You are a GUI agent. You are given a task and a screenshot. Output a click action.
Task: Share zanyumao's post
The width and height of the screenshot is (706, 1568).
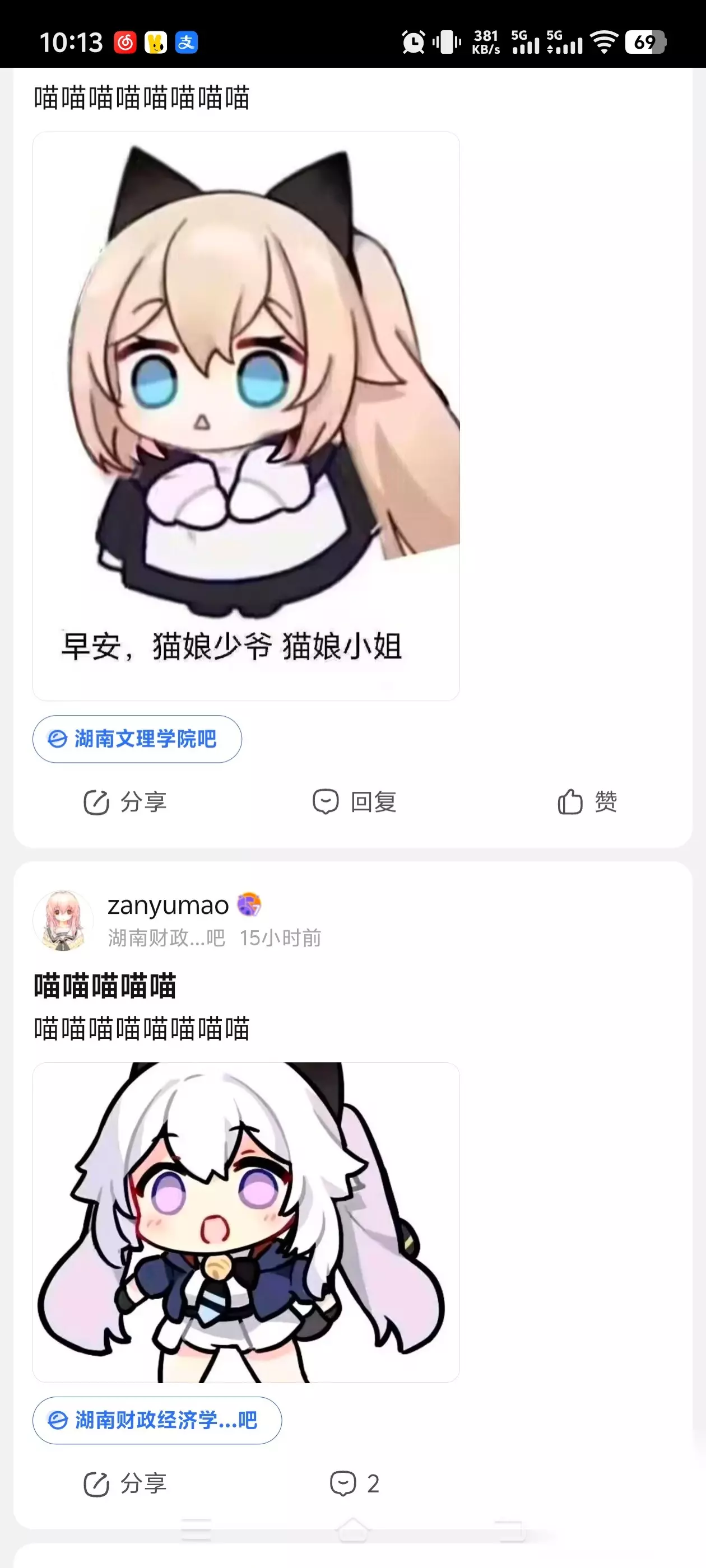(x=125, y=1483)
